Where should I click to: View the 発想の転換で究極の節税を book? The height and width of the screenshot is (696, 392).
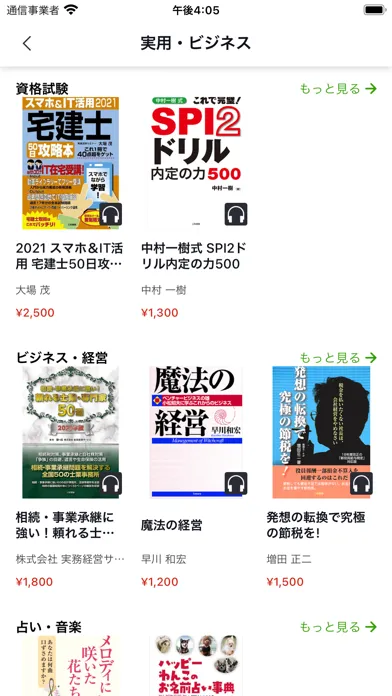[321, 432]
